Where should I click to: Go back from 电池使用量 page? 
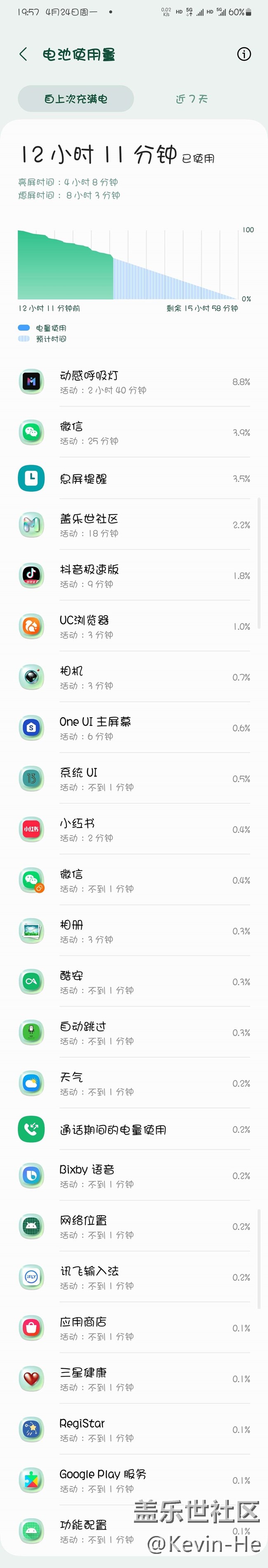pos(23,54)
